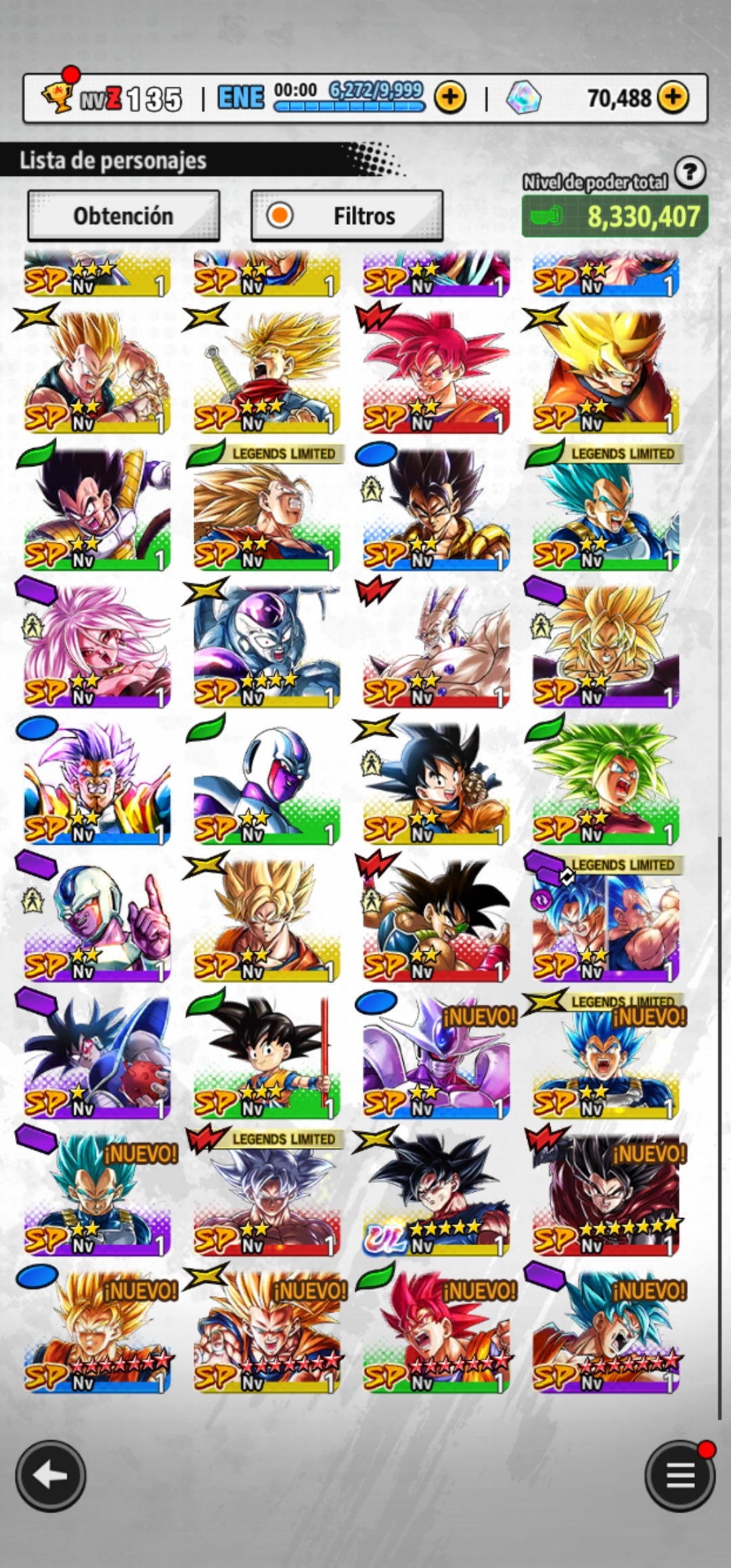The width and height of the screenshot is (731, 1568).
Task: Open the Obtención sorting button
Action: pyautogui.click(x=123, y=216)
